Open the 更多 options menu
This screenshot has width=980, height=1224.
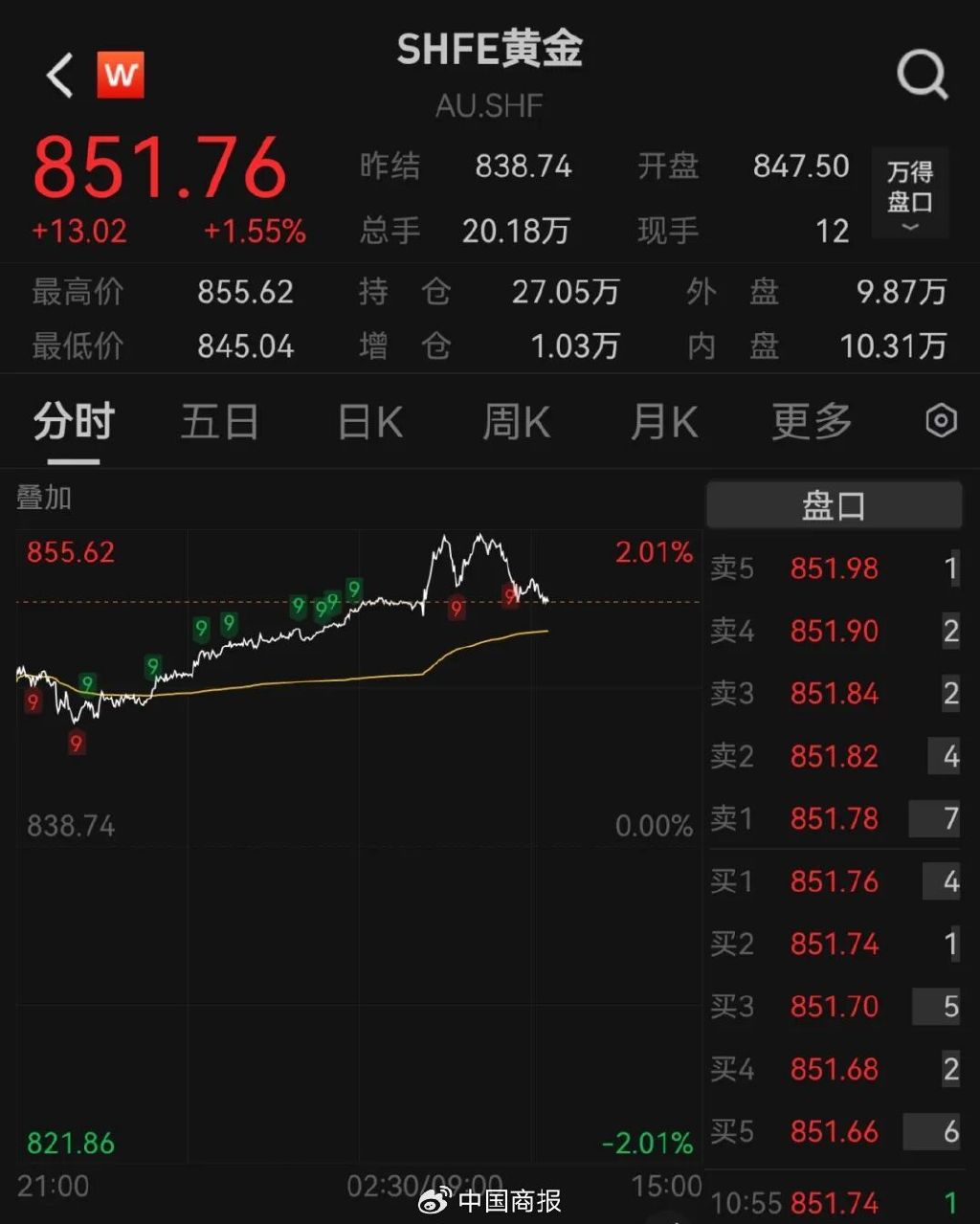coord(809,421)
